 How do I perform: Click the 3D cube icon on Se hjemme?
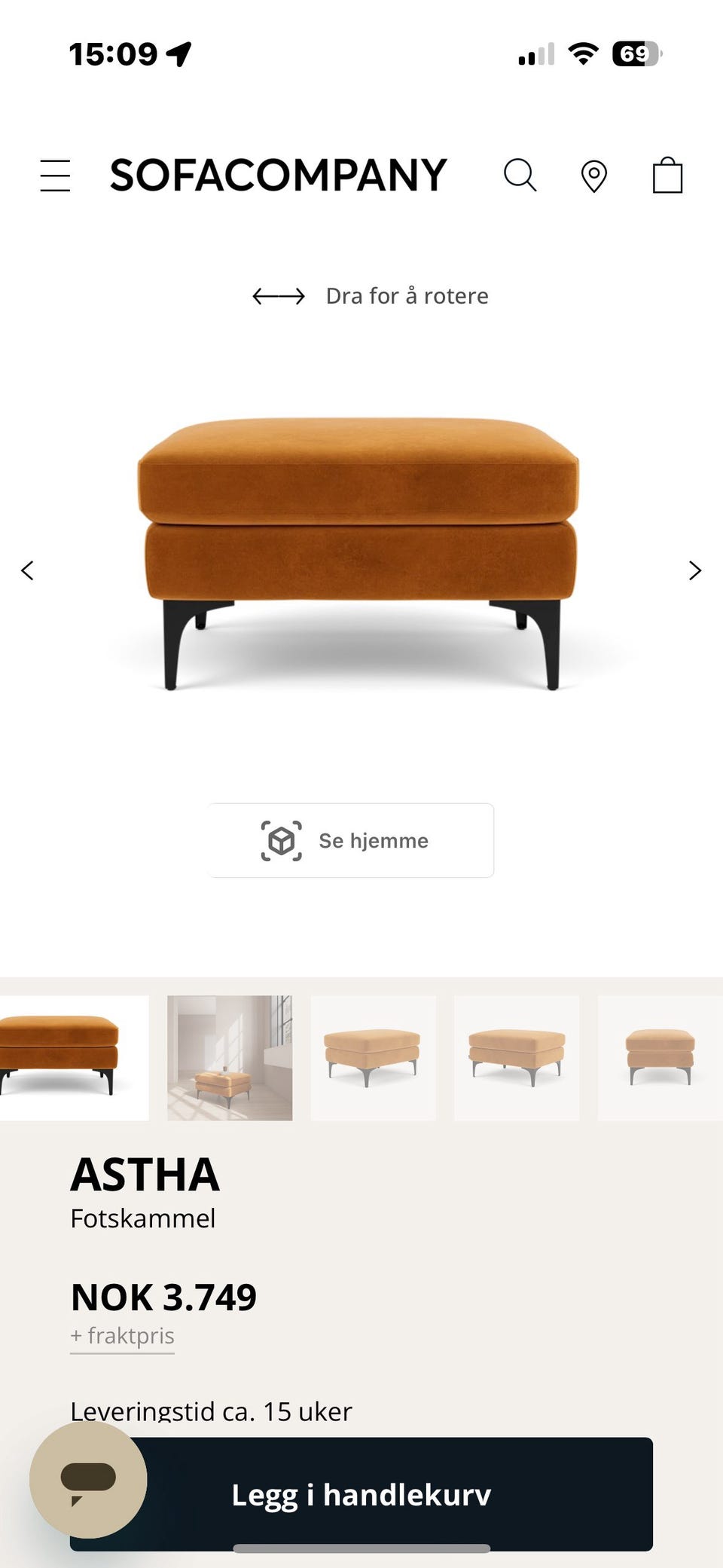coord(279,839)
